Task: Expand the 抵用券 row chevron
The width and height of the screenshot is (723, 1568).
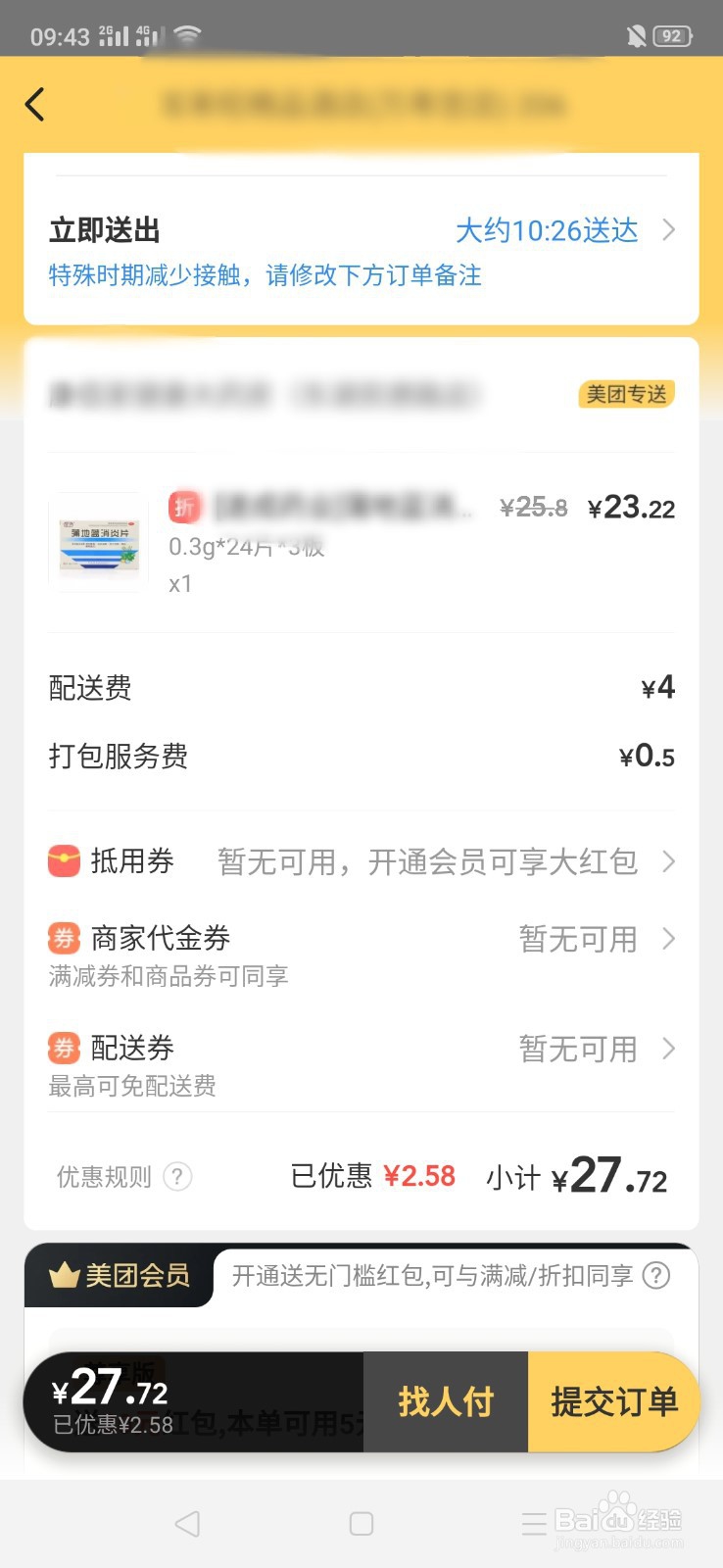Action: click(x=669, y=861)
